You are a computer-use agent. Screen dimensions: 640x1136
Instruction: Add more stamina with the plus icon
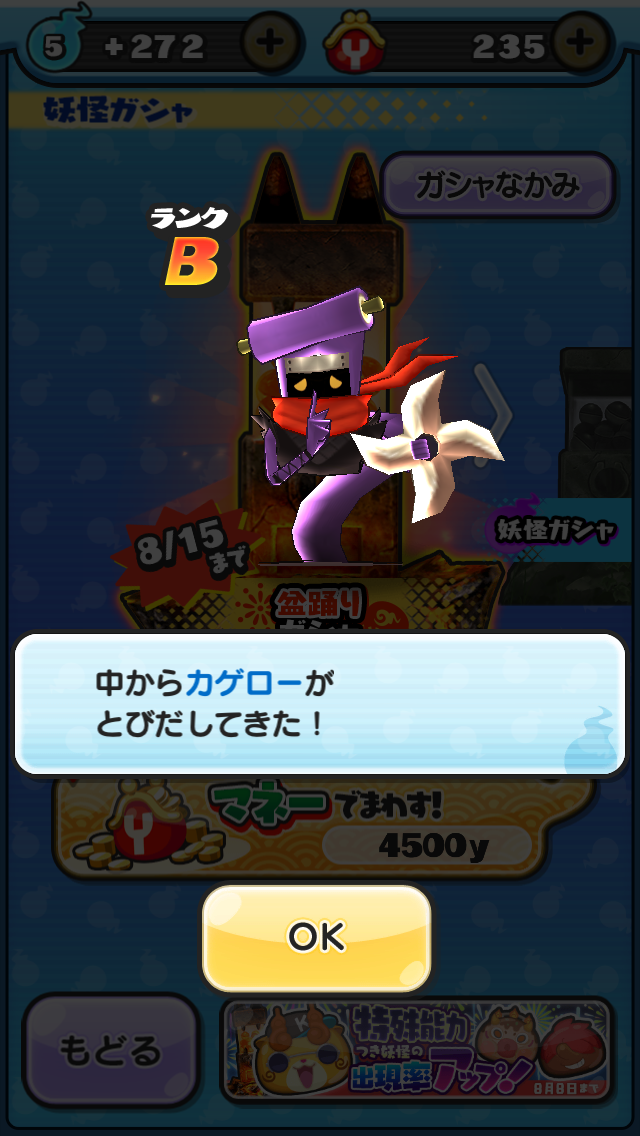click(270, 45)
